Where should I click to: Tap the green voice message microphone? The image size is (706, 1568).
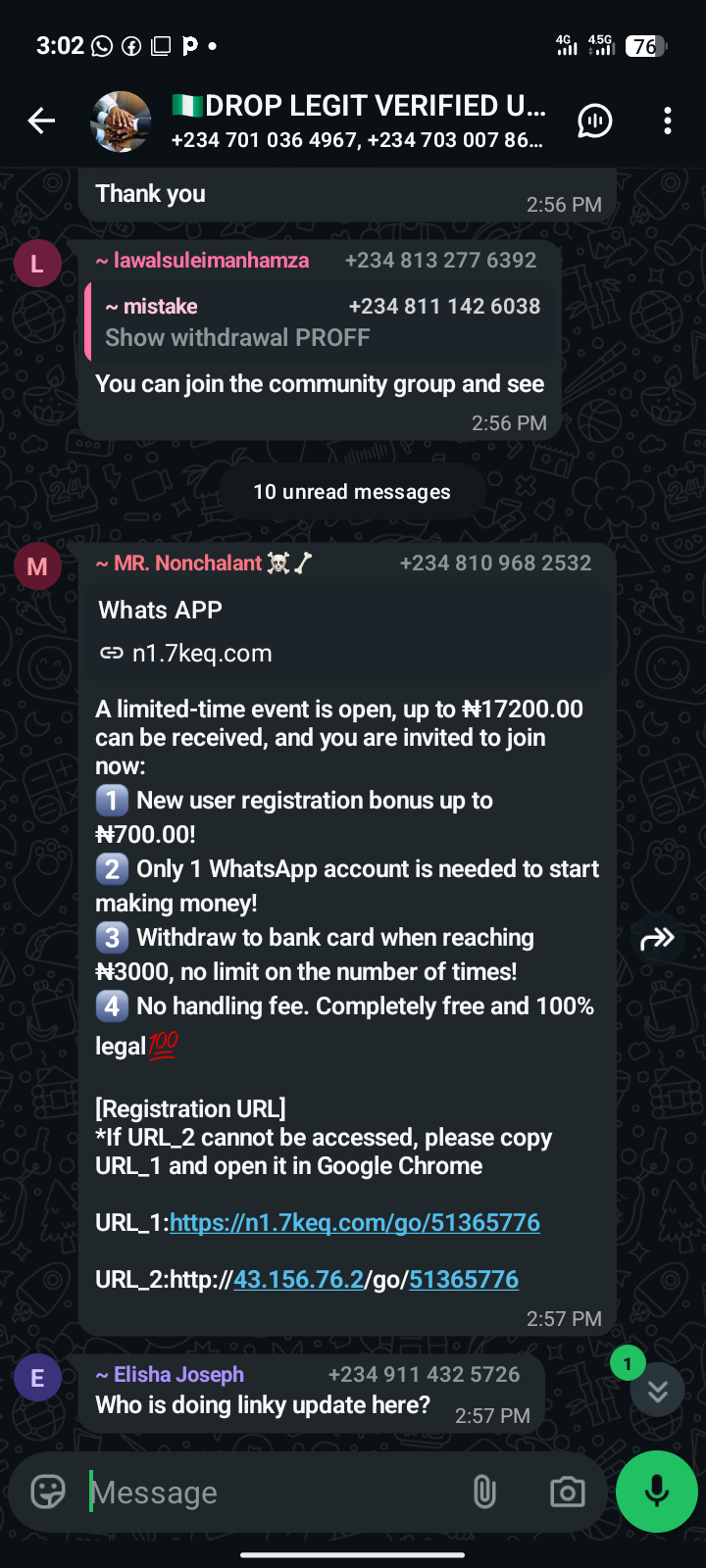coord(656,1491)
